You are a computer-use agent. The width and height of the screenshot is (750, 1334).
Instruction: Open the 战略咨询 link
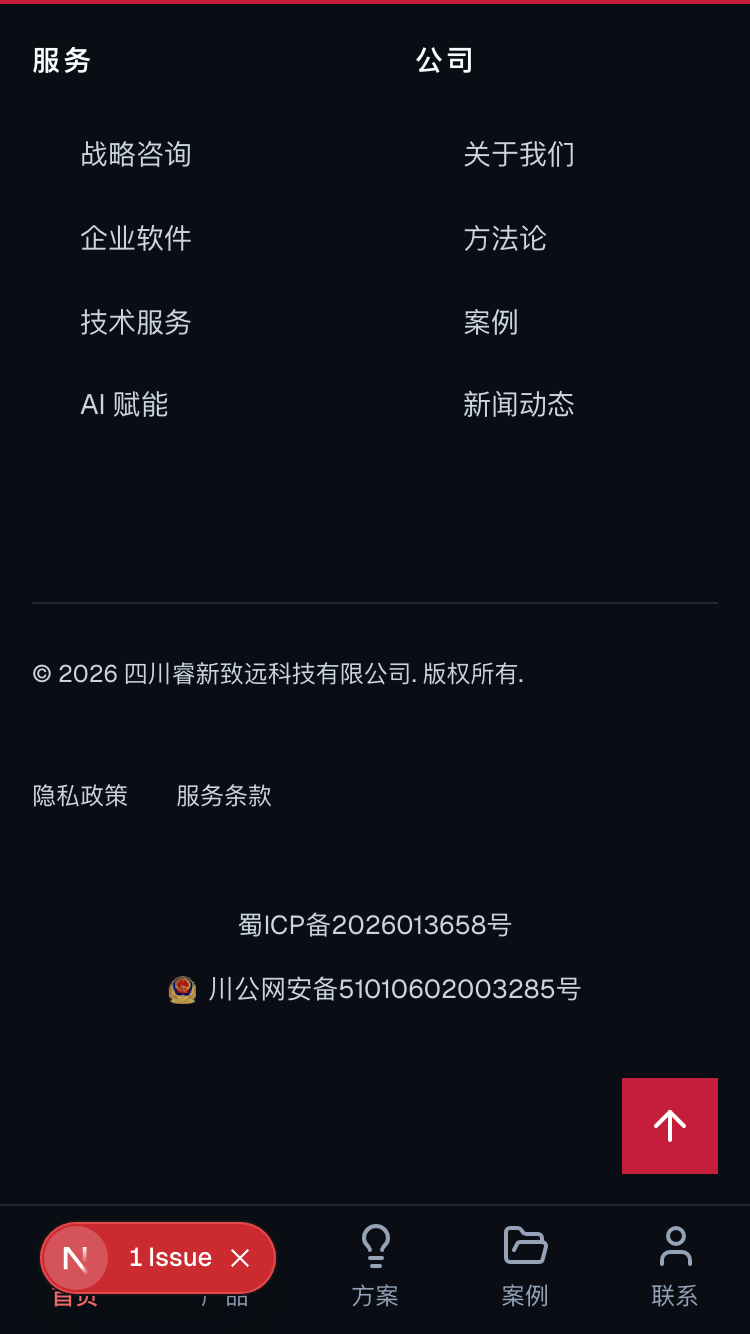pyautogui.click(x=136, y=154)
